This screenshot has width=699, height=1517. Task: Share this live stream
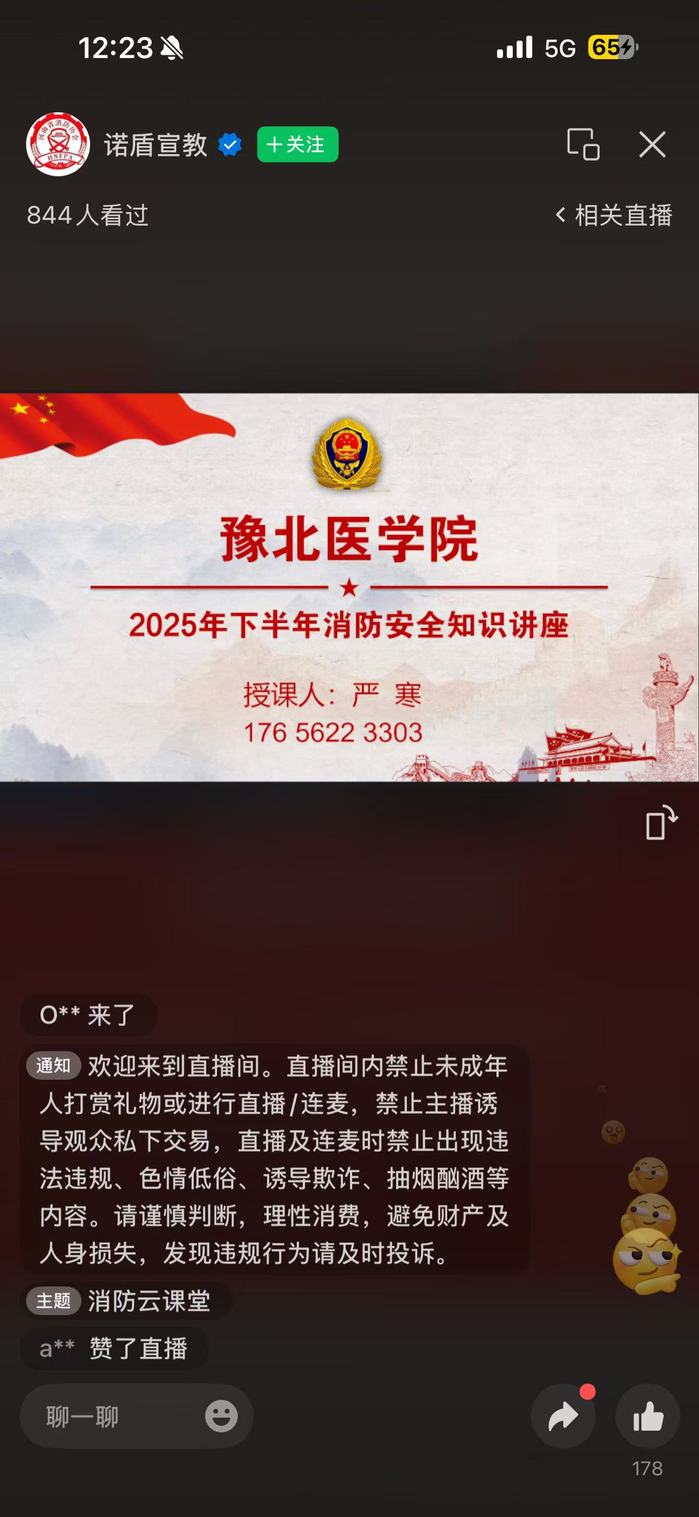click(x=563, y=1416)
